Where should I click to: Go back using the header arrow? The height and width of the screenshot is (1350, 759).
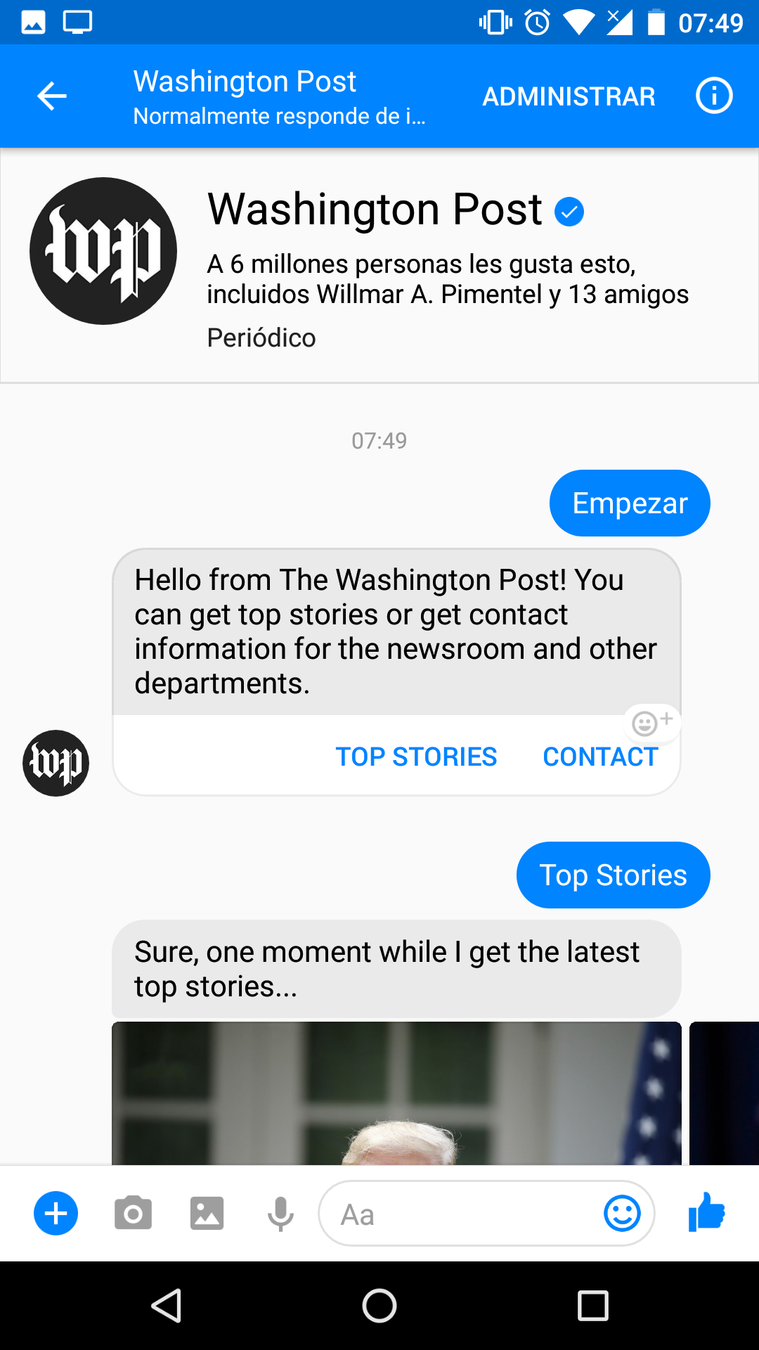52,96
